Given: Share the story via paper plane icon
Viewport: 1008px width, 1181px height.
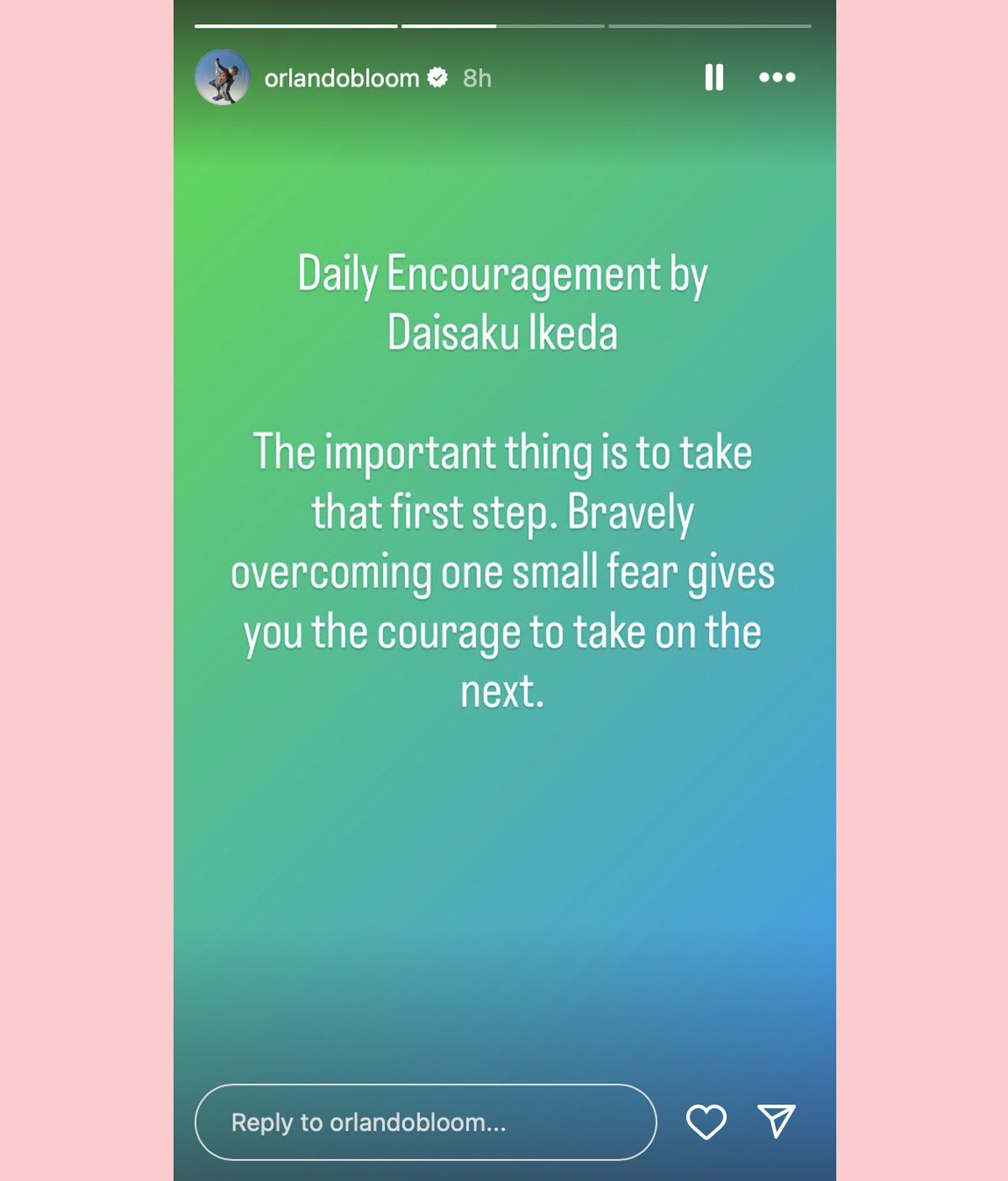Looking at the screenshot, I should tap(776, 1121).
